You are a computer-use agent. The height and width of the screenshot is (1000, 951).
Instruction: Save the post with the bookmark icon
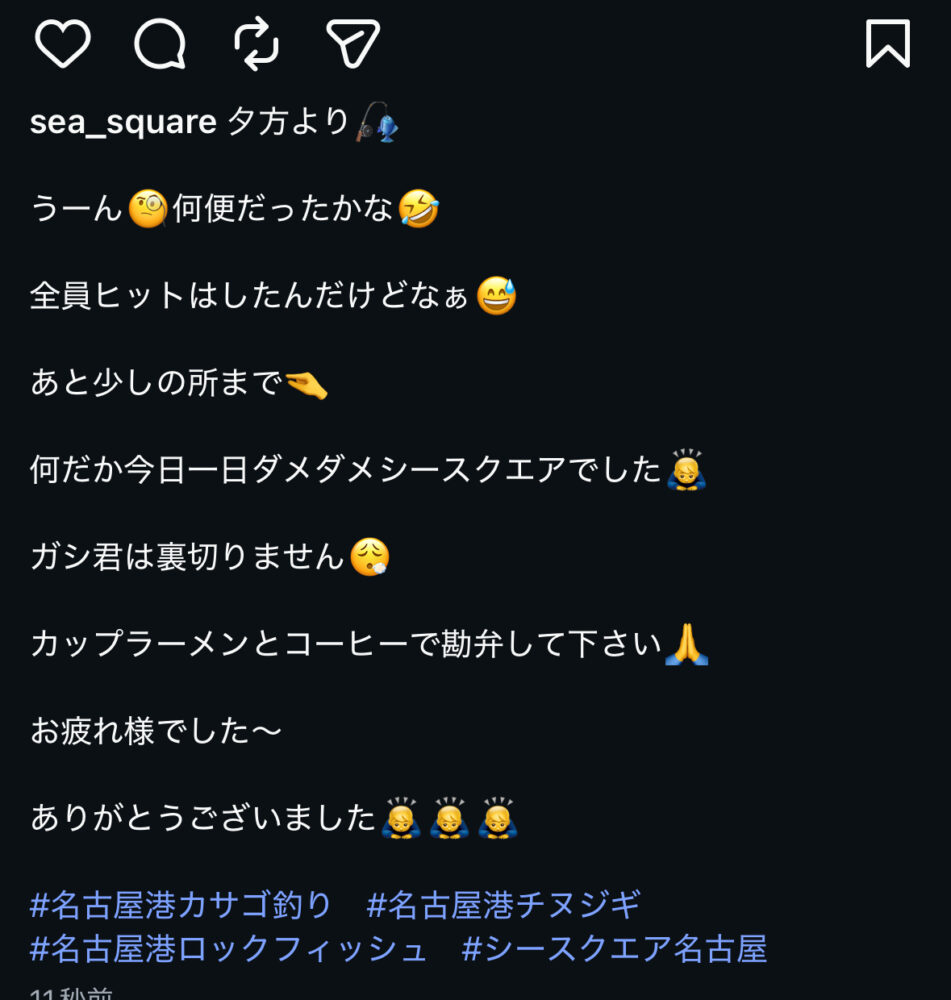(x=887, y=45)
